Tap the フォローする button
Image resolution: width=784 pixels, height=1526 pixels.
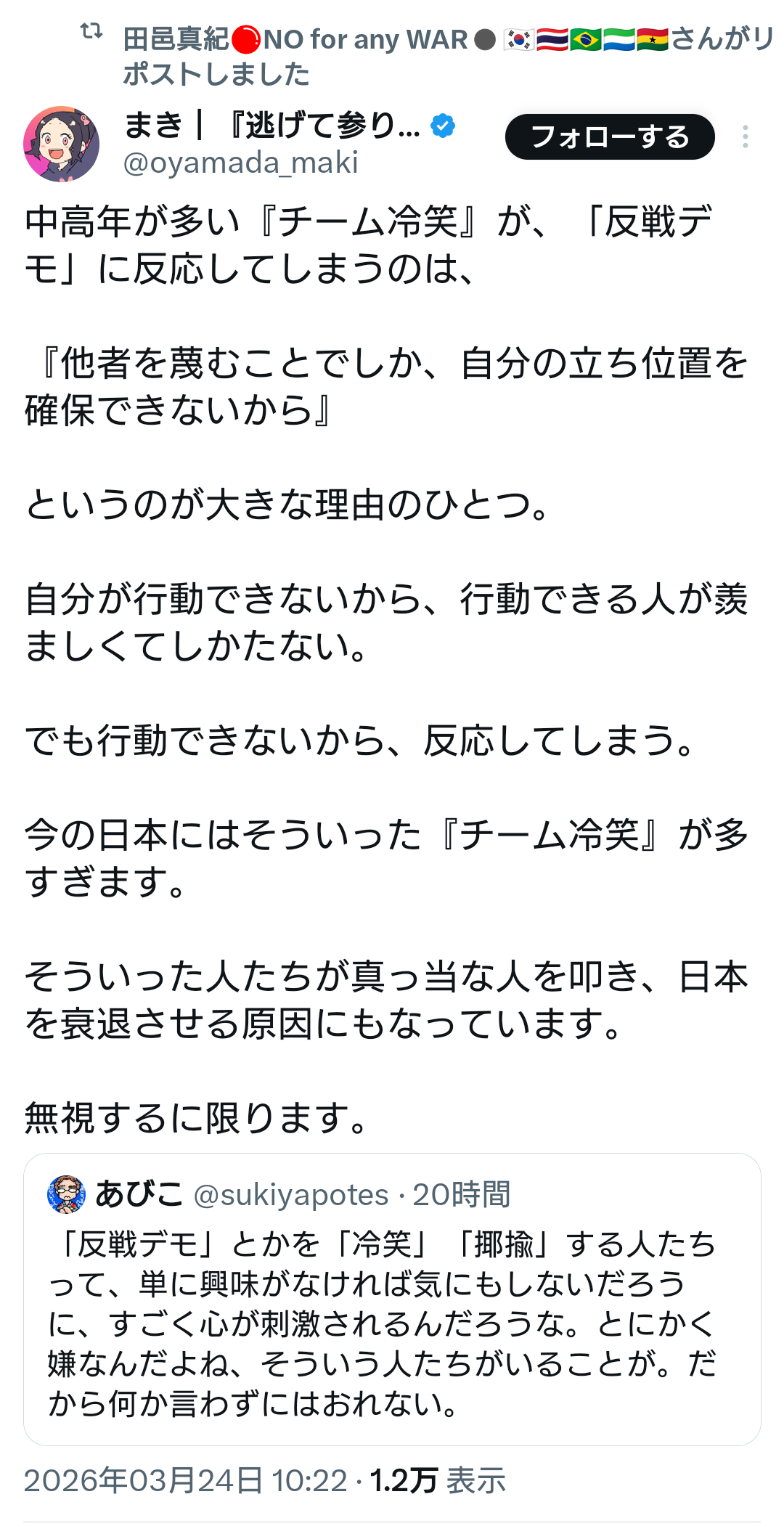(609, 136)
